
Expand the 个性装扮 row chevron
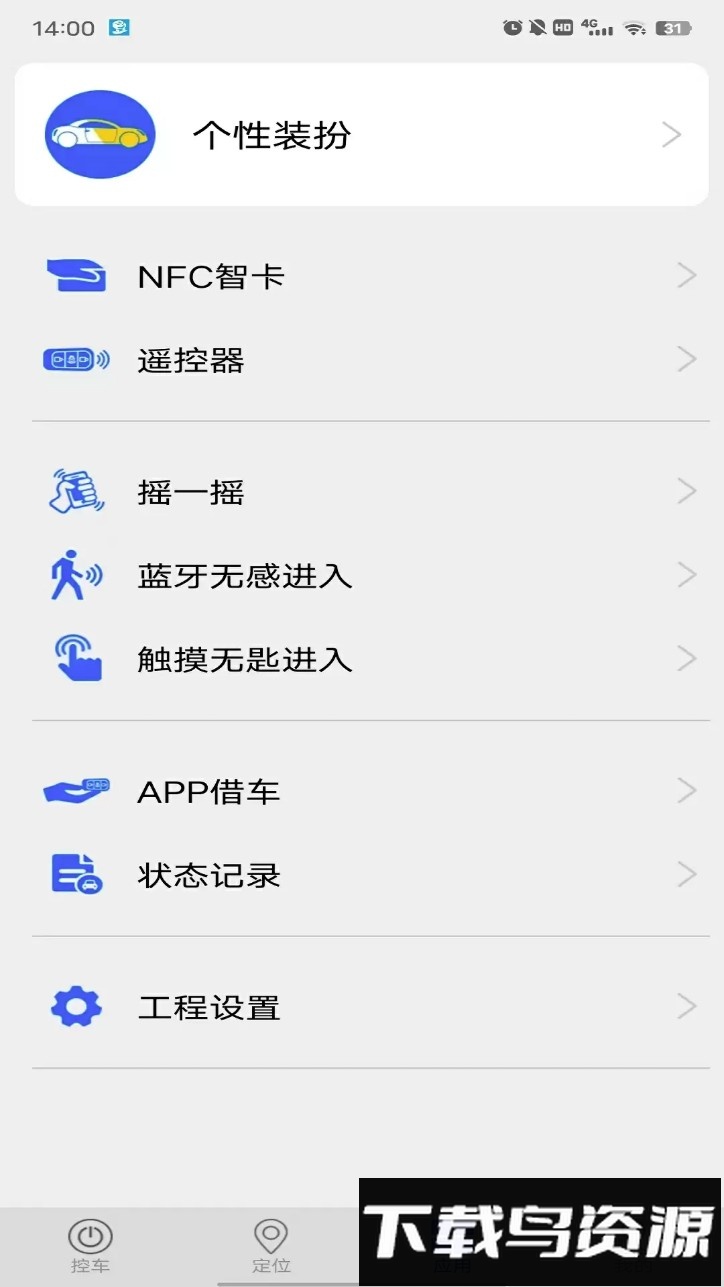click(x=671, y=134)
